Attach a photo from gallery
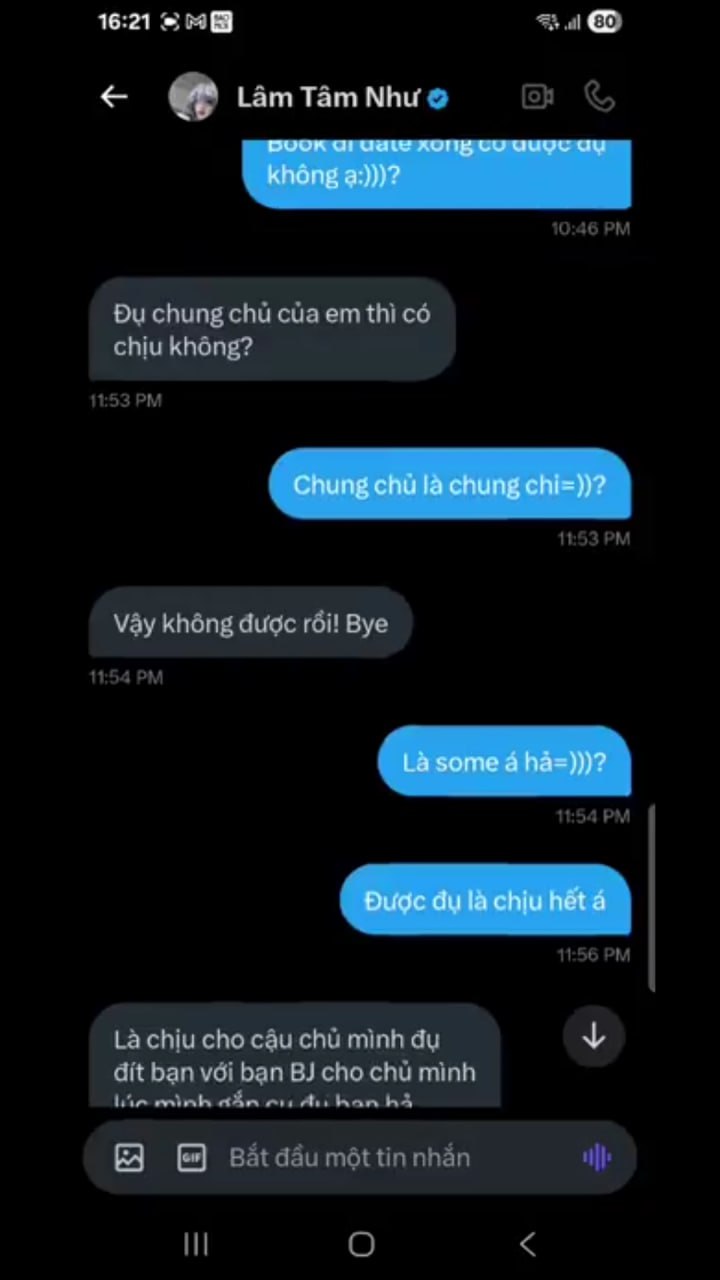Screen dimensions: 720x1280 coord(129,1158)
